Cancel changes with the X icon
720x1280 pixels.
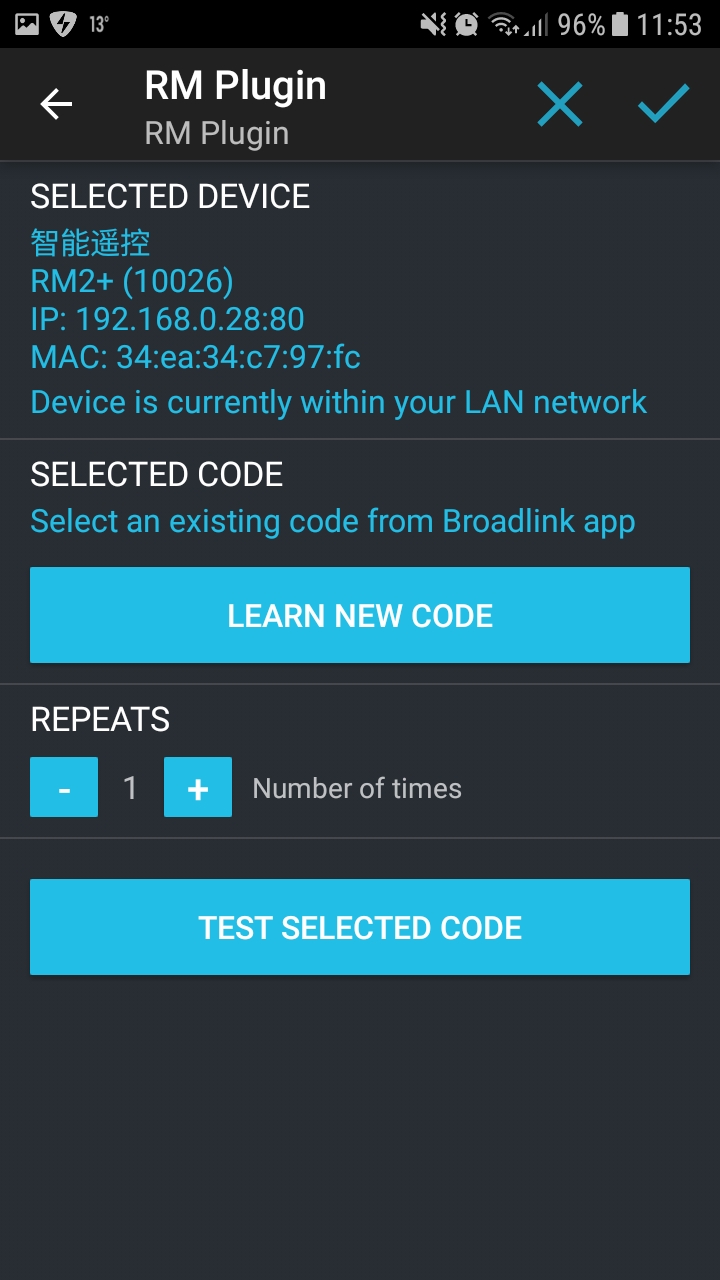point(559,104)
